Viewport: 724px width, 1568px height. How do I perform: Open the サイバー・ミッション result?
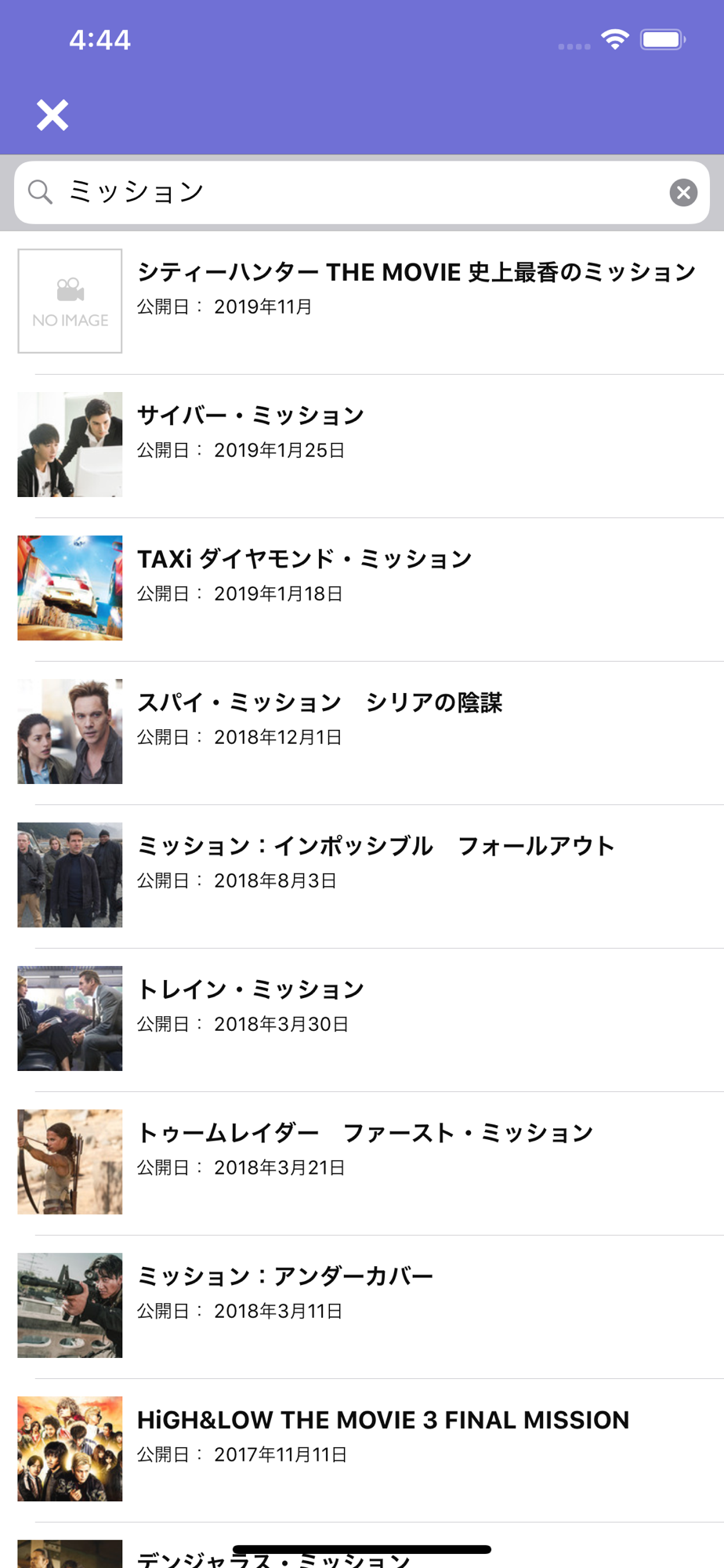point(362,445)
